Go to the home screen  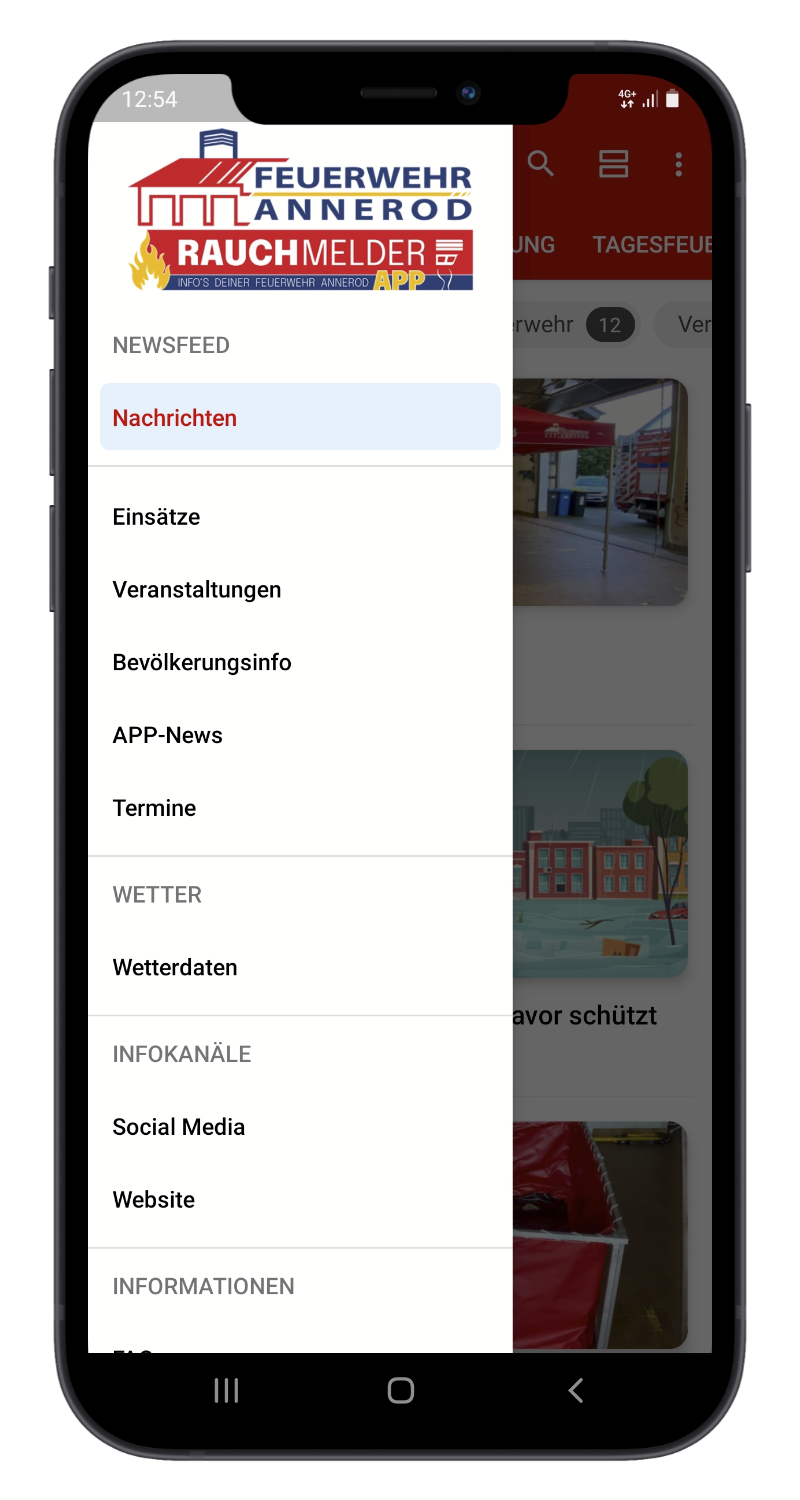click(x=400, y=1390)
